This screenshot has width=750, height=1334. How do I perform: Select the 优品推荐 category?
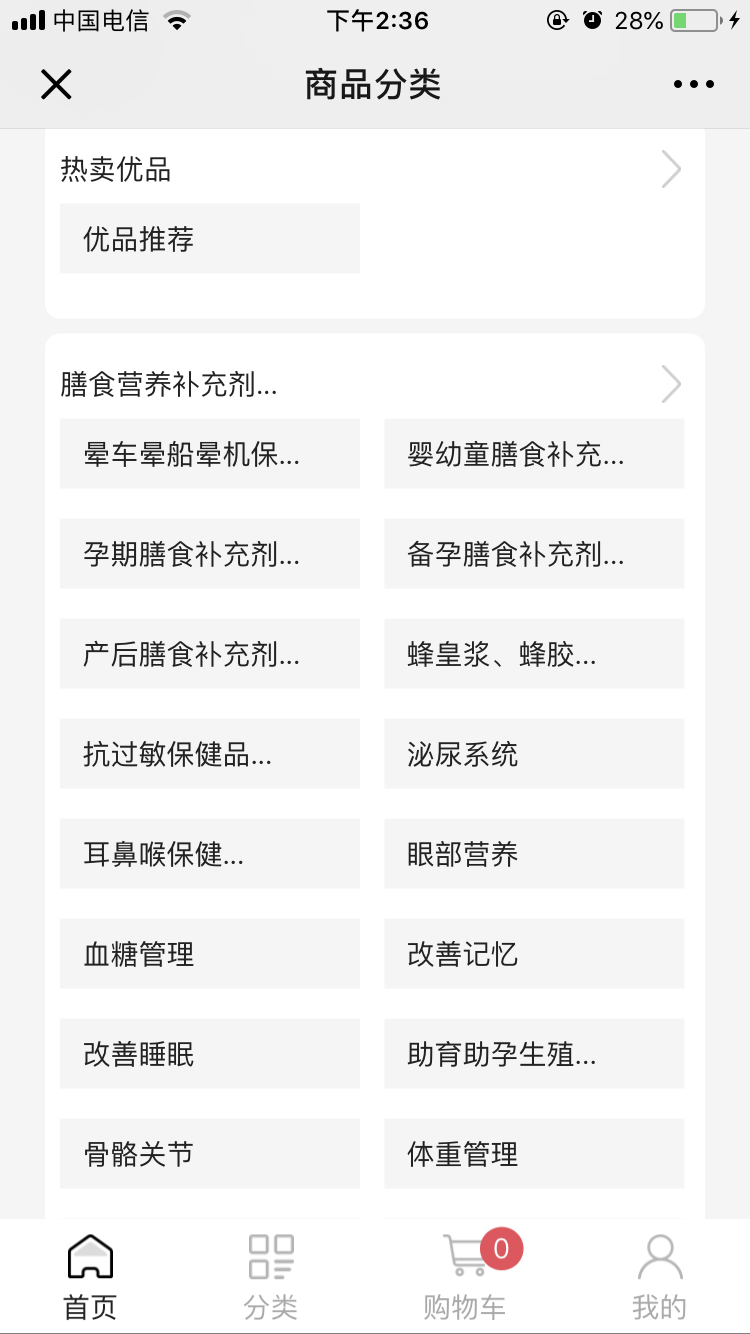tap(209, 239)
